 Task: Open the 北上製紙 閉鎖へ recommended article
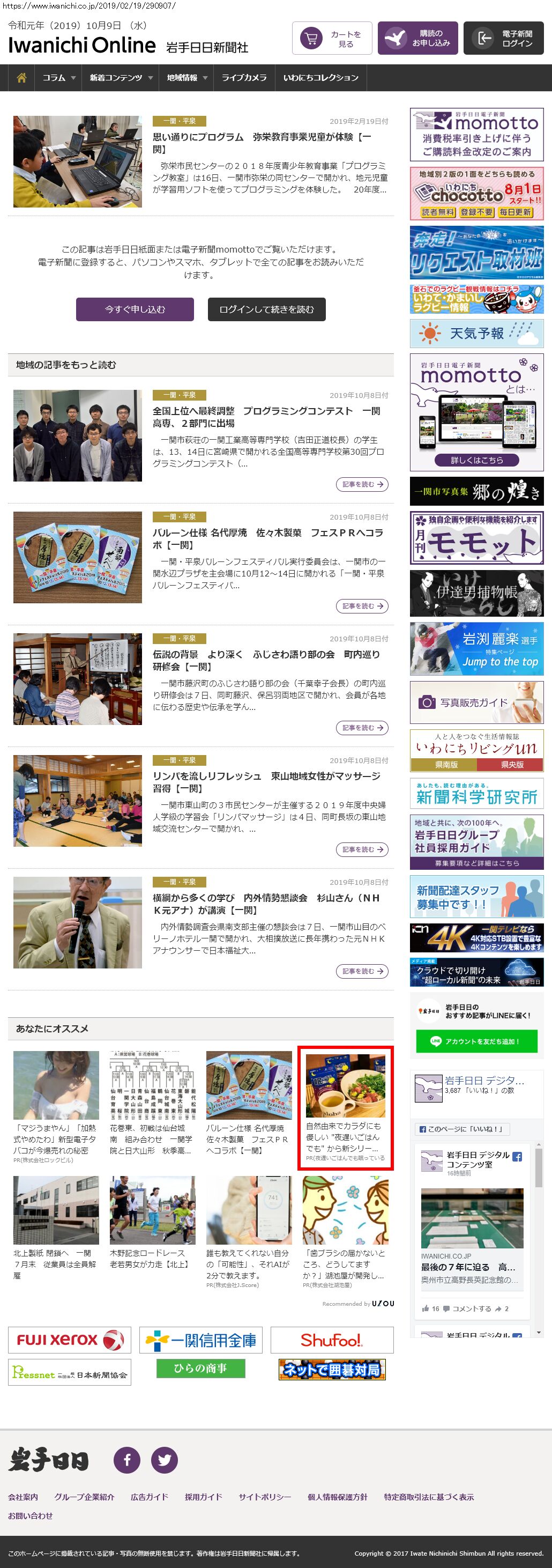click(x=55, y=1229)
